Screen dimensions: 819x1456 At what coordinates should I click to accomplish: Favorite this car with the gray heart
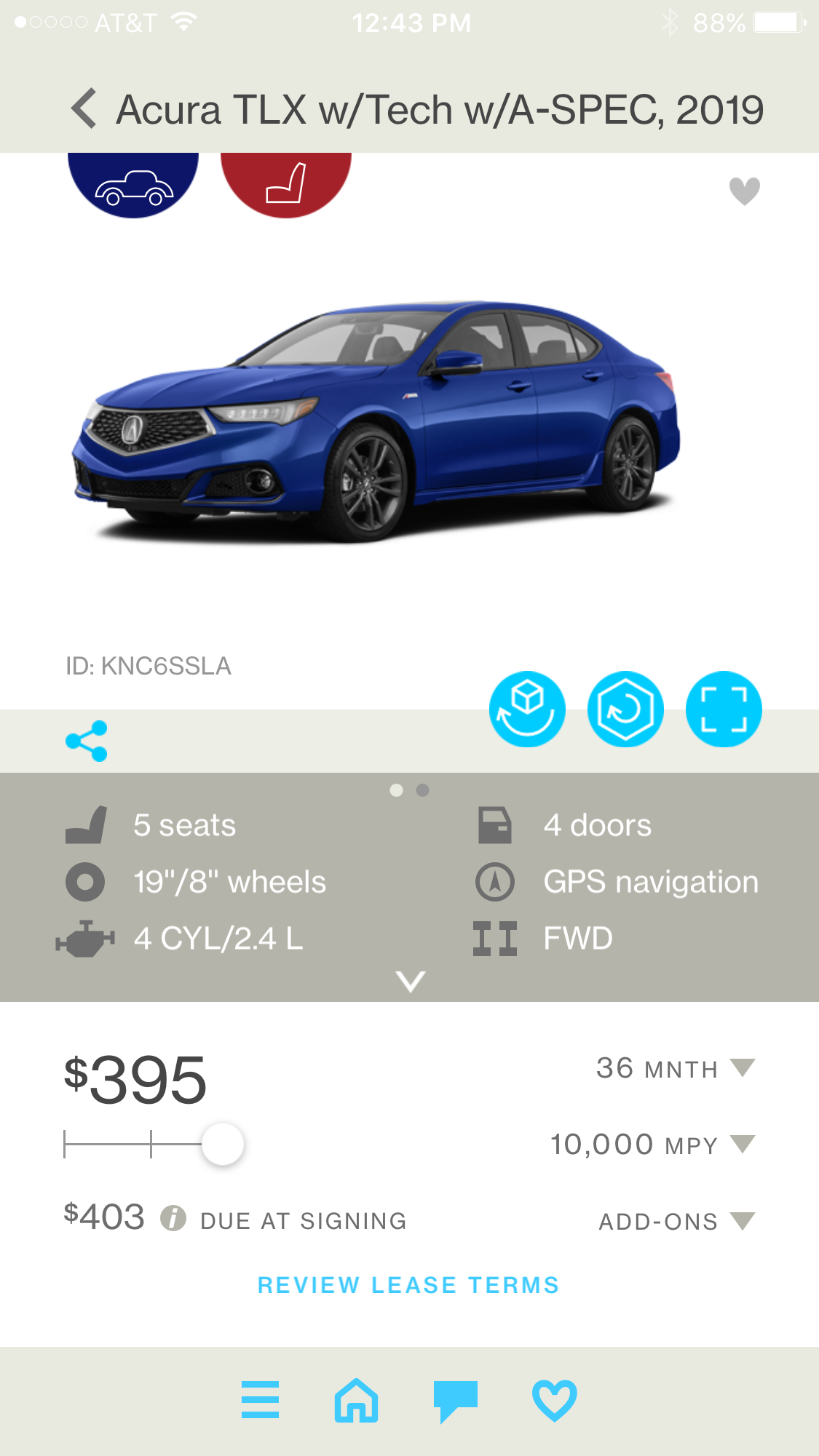tap(745, 191)
